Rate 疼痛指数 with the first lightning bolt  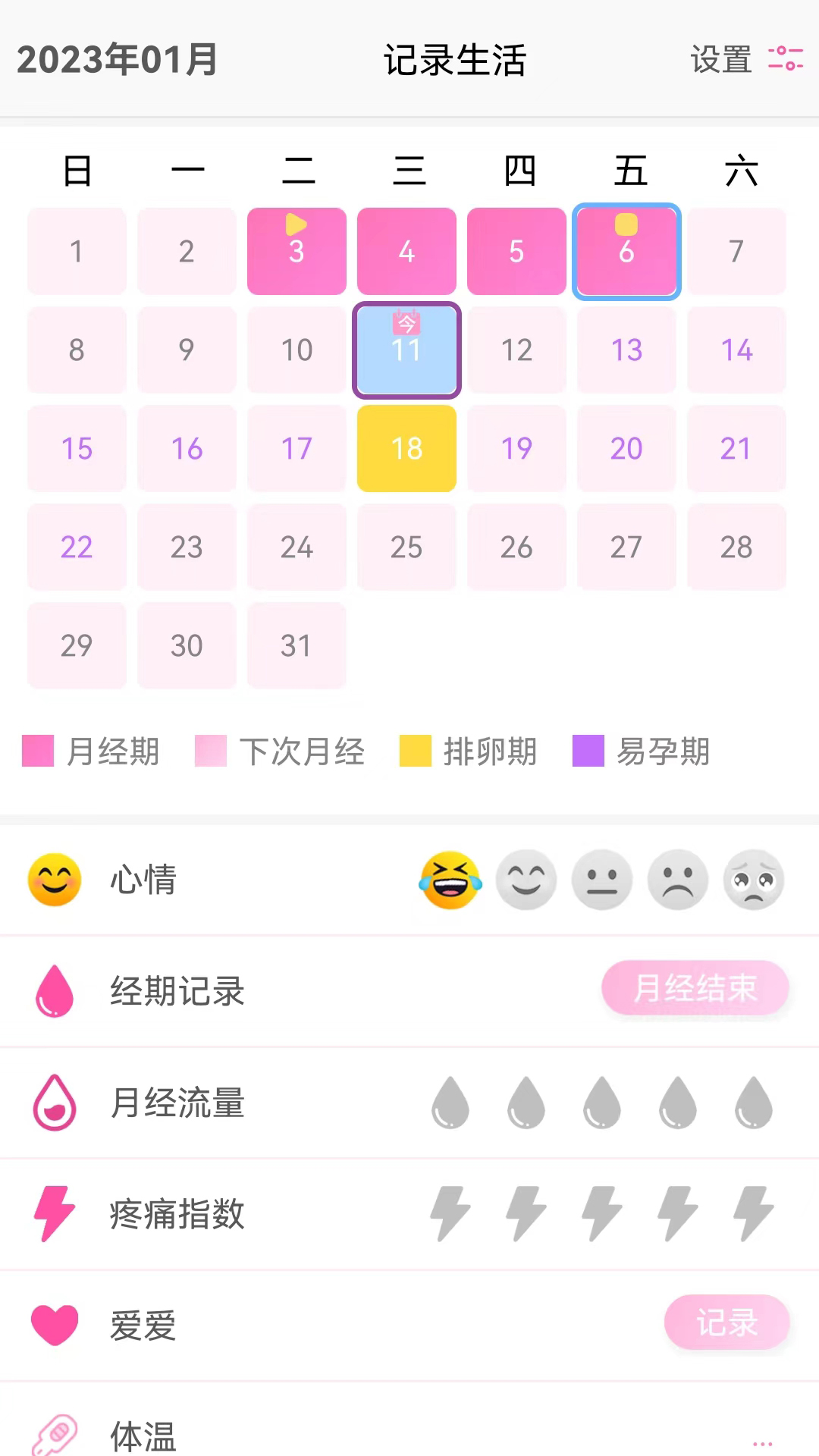click(x=450, y=1213)
